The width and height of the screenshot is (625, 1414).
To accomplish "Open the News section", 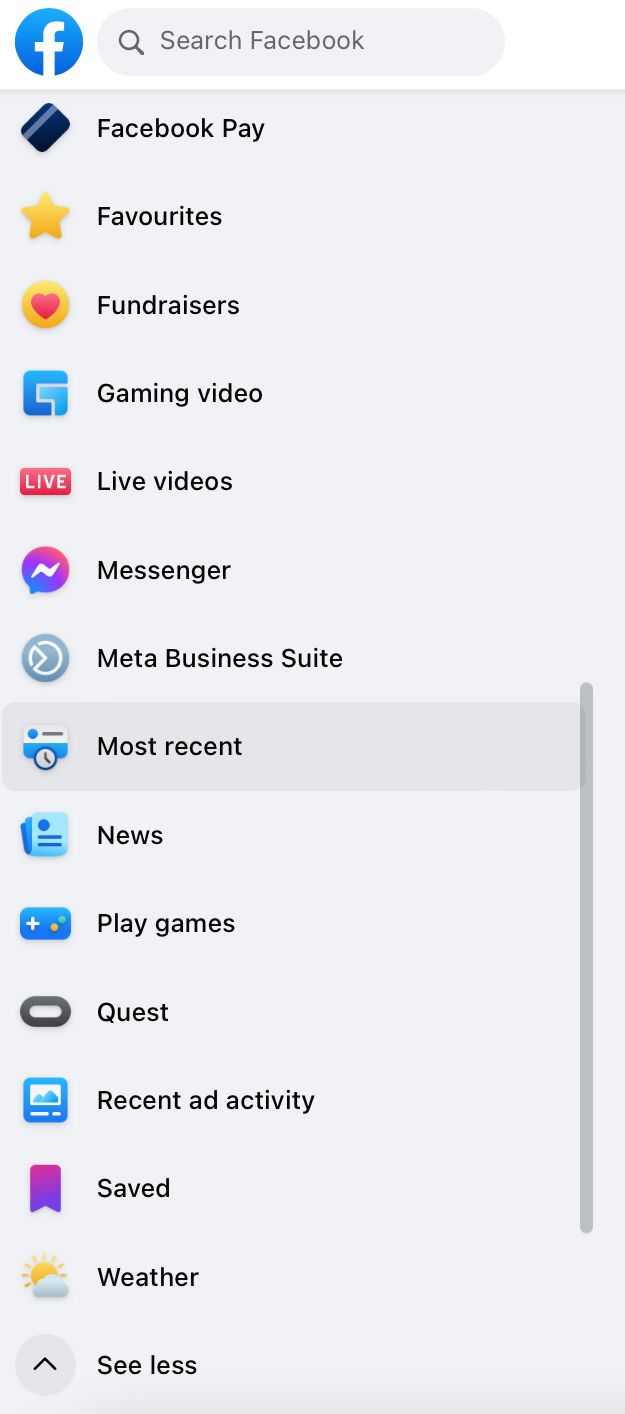I will [130, 835].
